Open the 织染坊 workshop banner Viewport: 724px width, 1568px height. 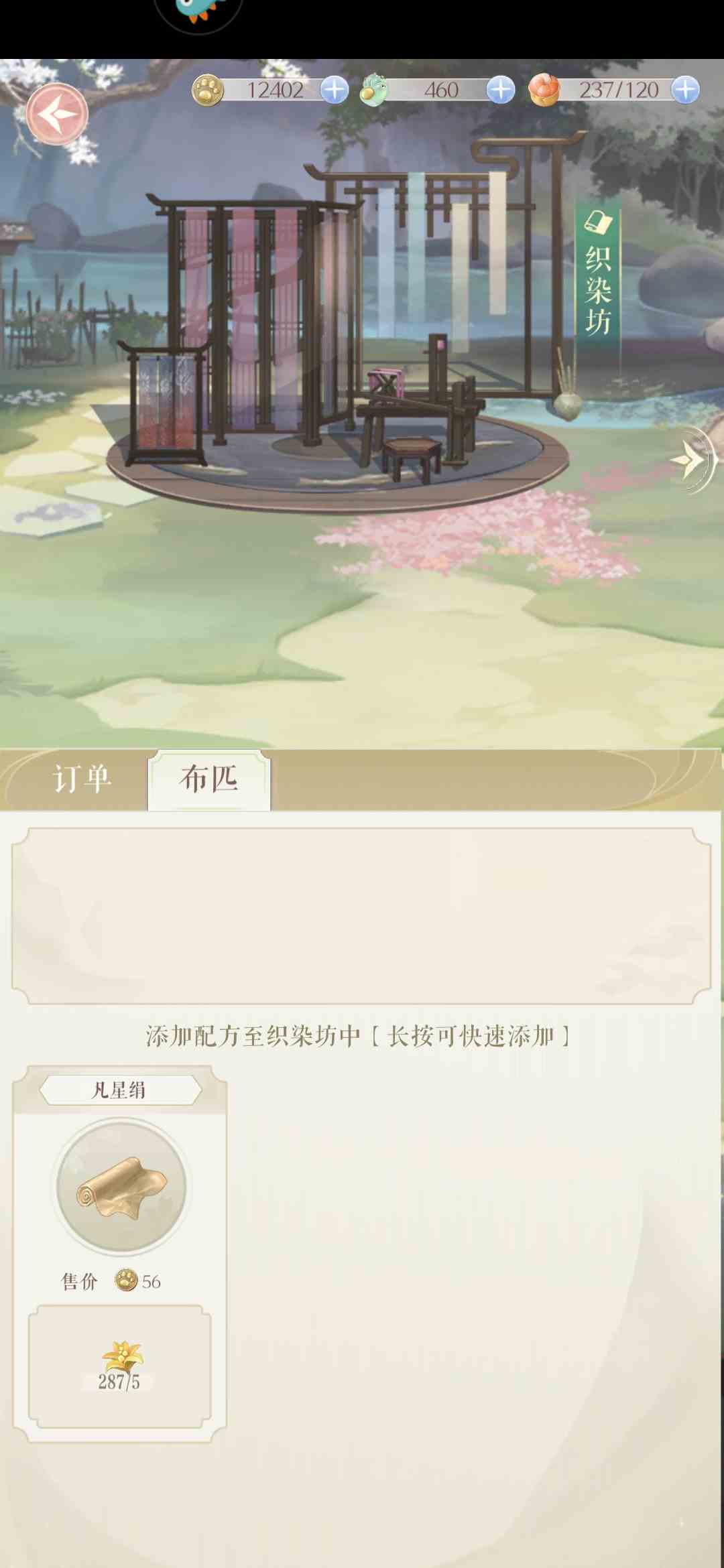coord(598,281)
